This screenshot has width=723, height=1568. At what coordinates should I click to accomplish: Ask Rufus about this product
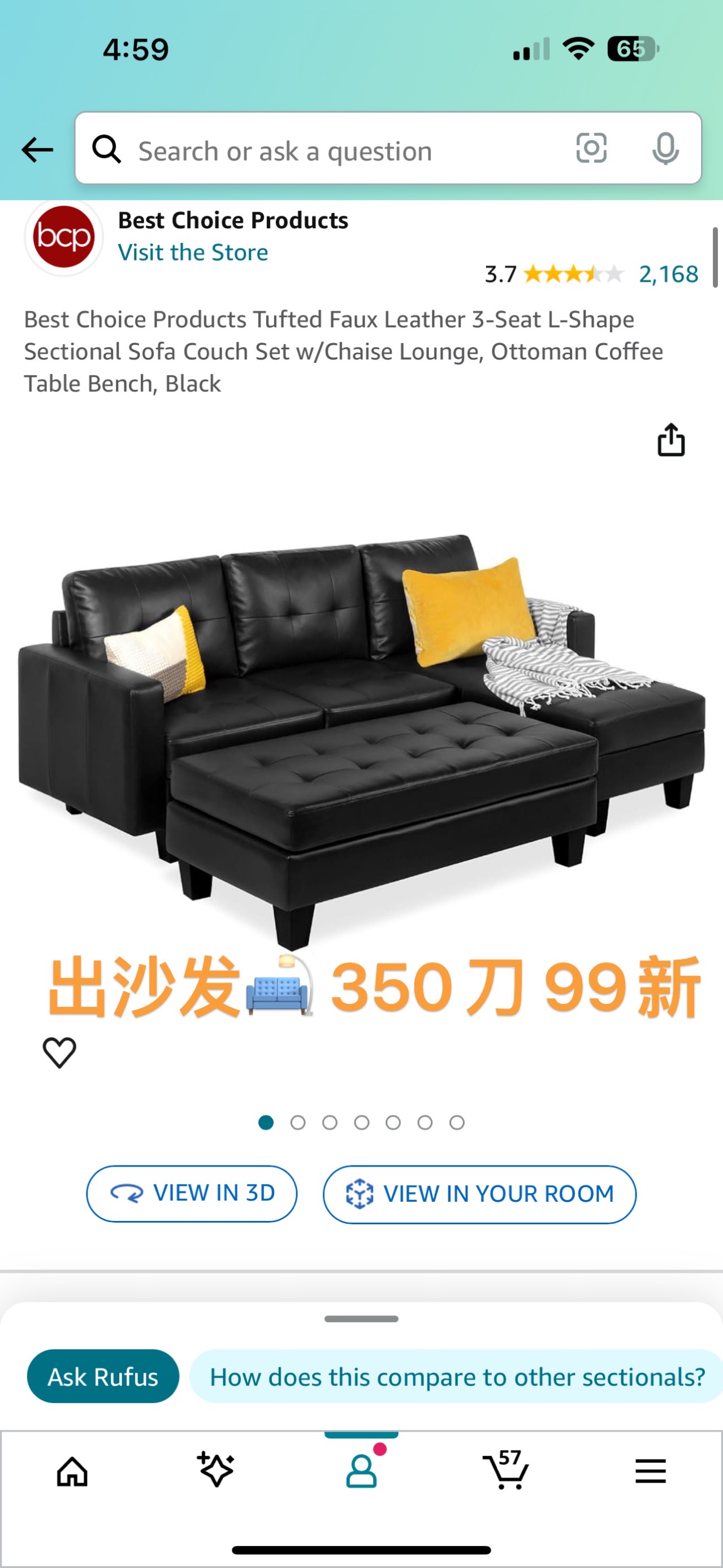(103, 1377)
